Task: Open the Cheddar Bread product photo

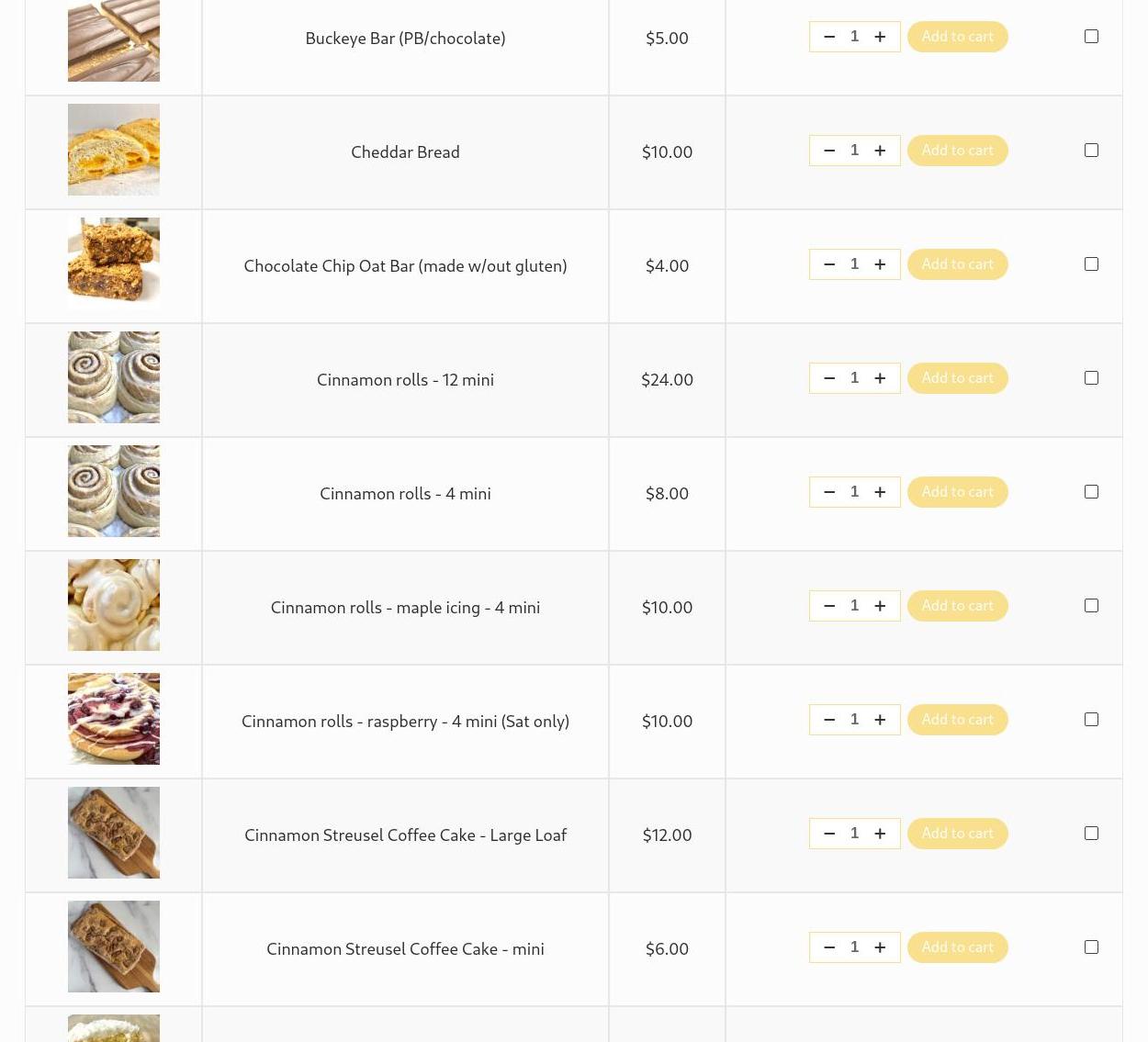Action: coord(114,150)
